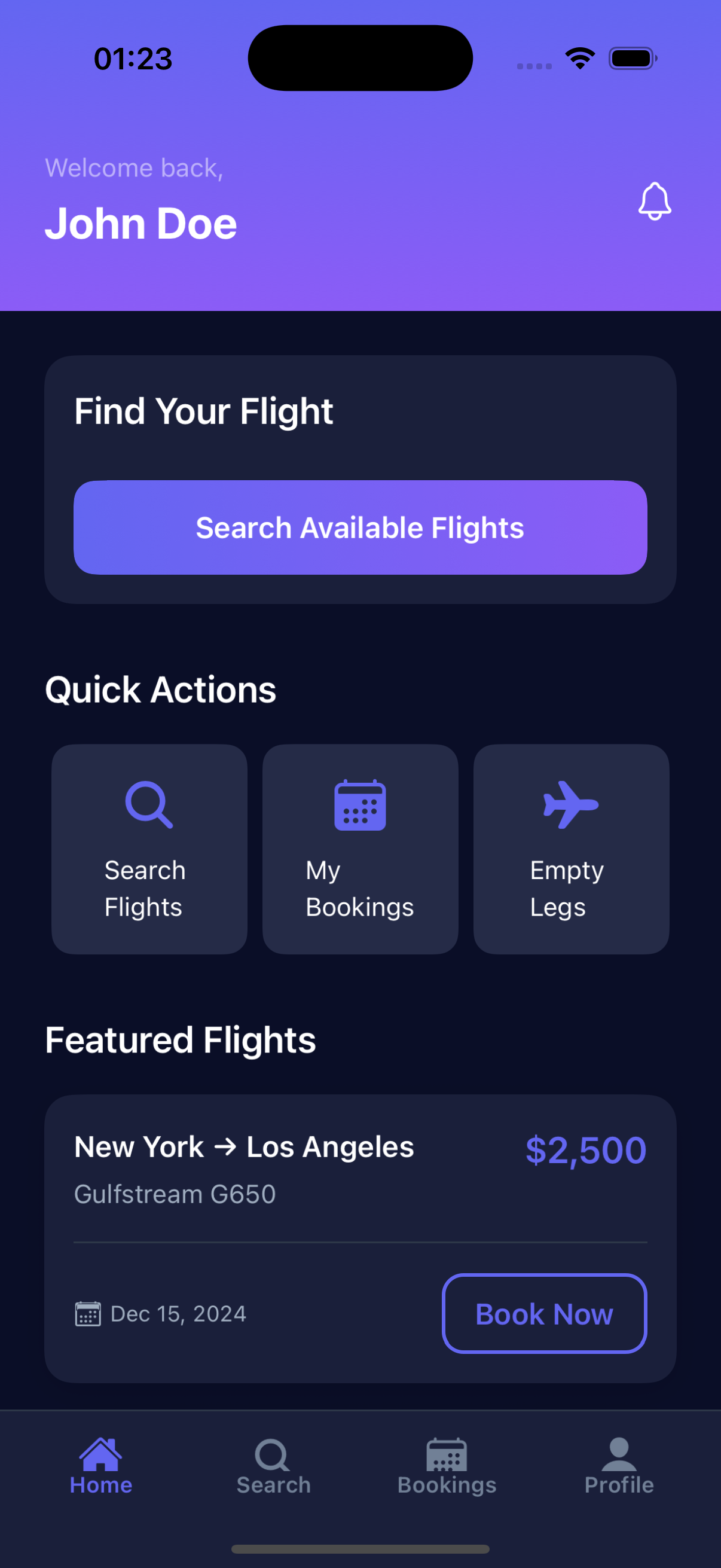Tap Book Now on the featured flight

[544, 1314]
